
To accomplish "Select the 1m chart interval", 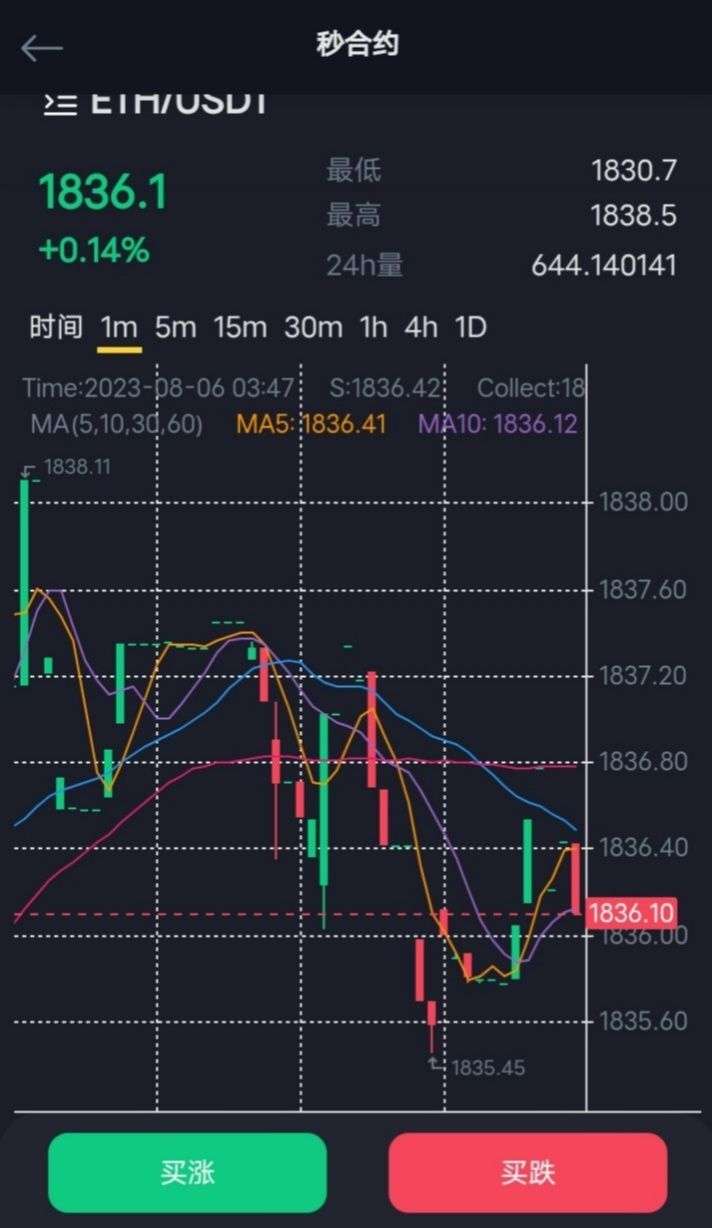I will tap(119, 327).
